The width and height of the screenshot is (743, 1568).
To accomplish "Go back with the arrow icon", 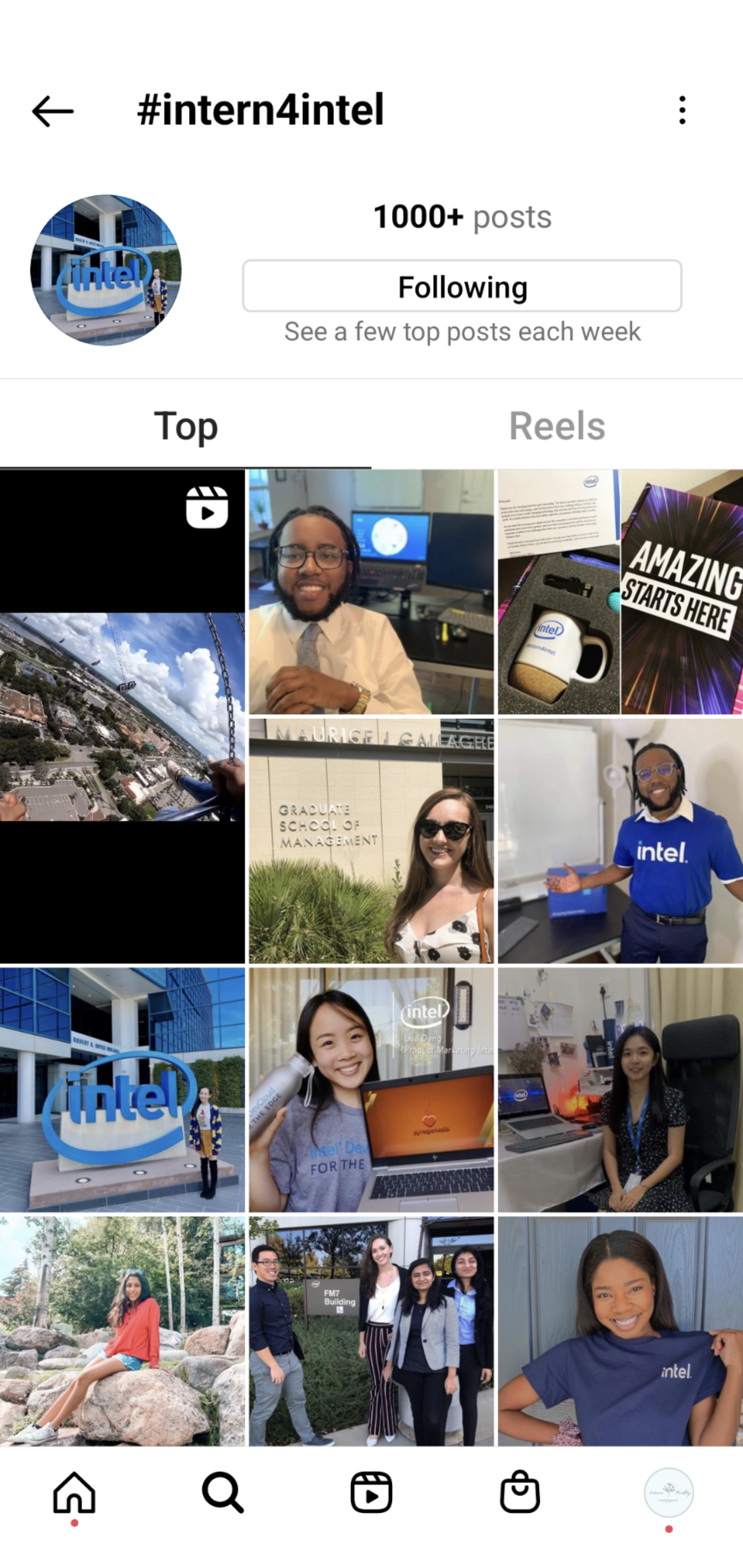I will pyautogui.click(x=52, y=111).
